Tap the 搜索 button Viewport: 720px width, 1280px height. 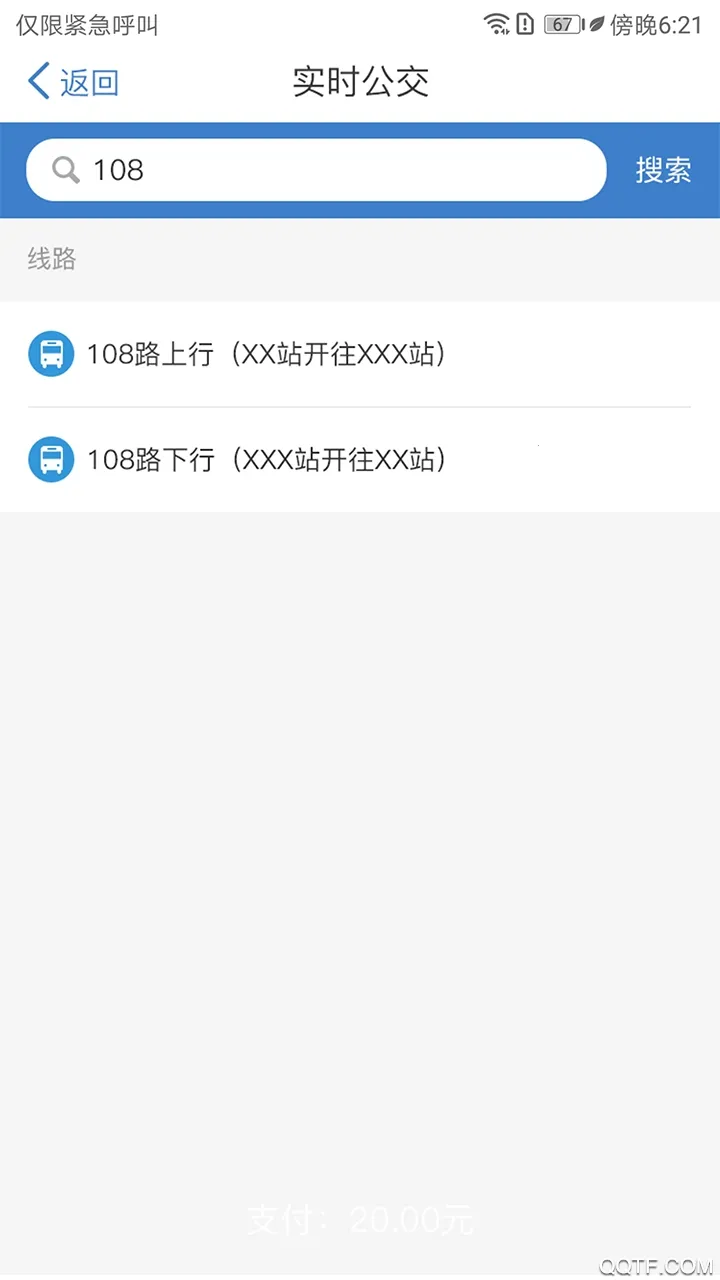click(x=663, y=170)
